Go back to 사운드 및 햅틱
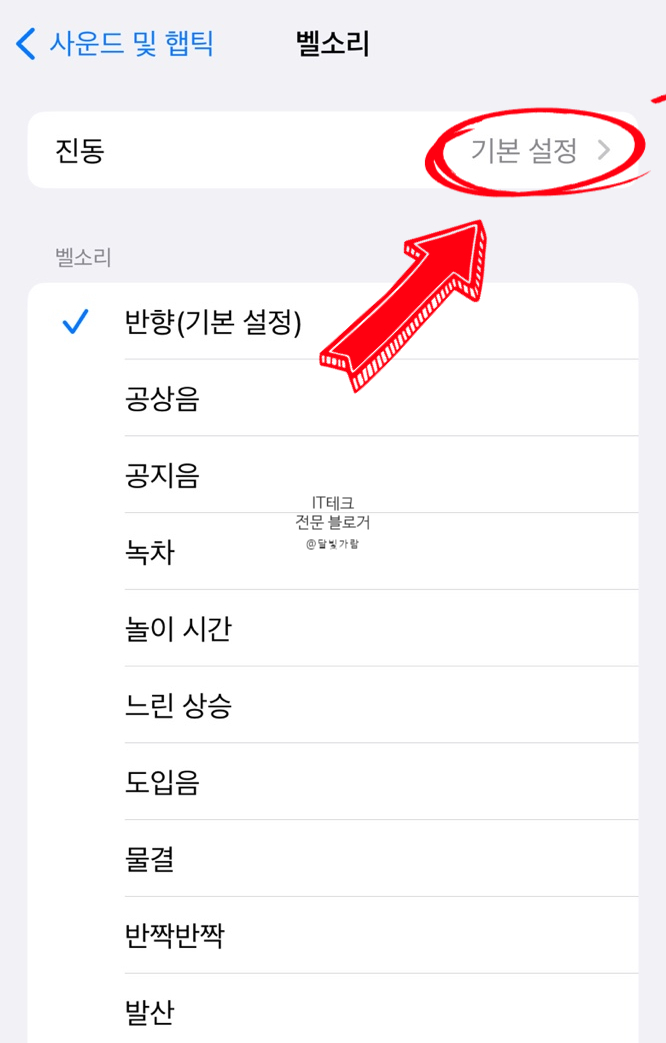Screen dimensions: 666x1043 tap(115, 44)
